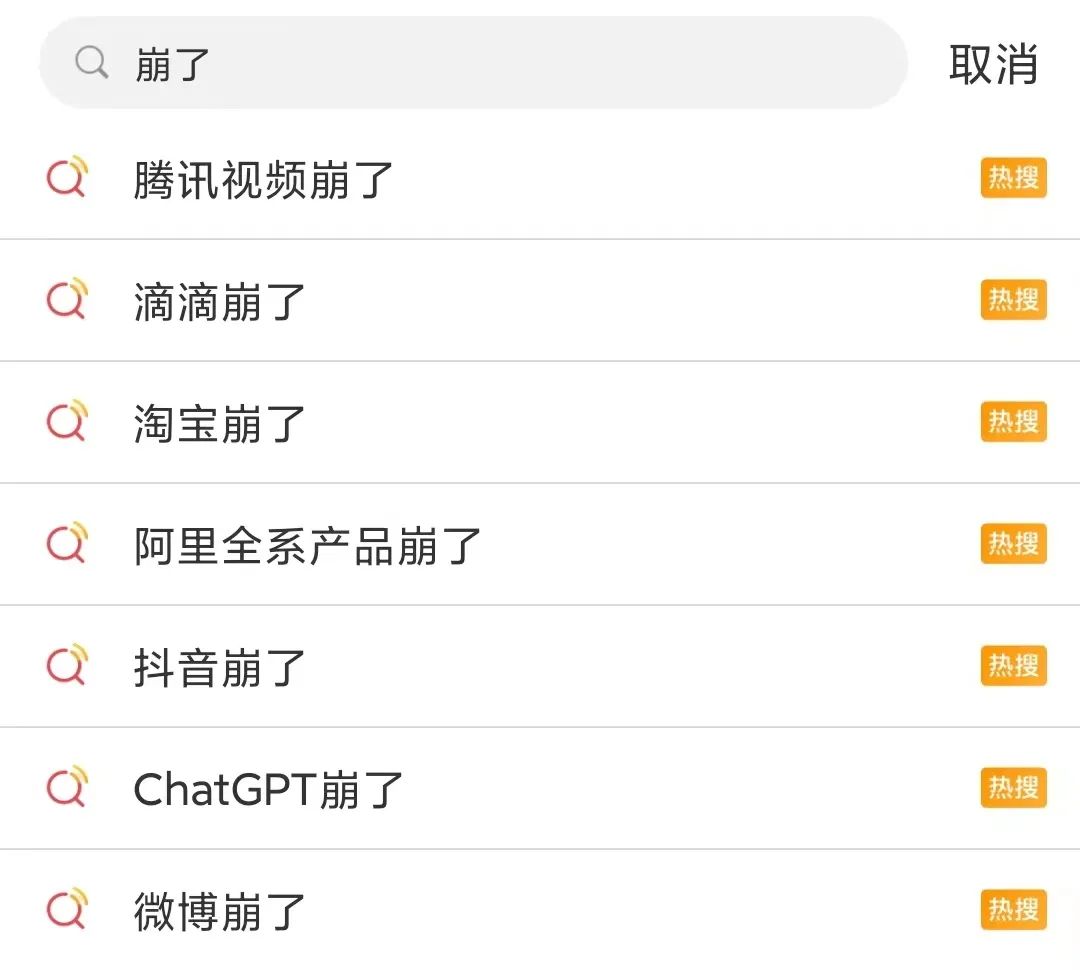This screenshot has height=970, width=1080.
Task: Open the 抖音崩了 search result
Action: [x=540, y=666]
